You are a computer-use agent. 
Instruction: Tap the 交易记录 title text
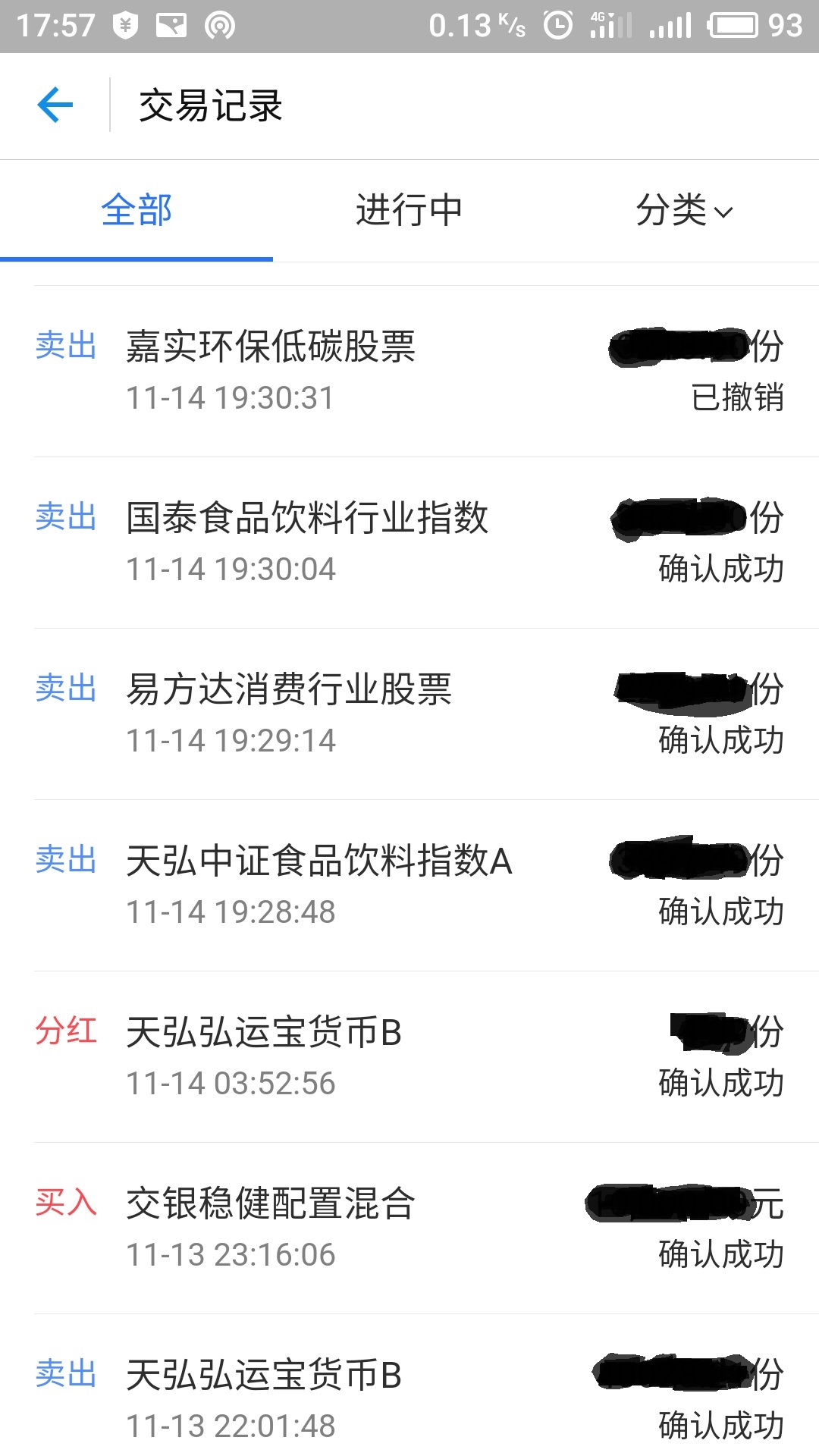(209, 106)
